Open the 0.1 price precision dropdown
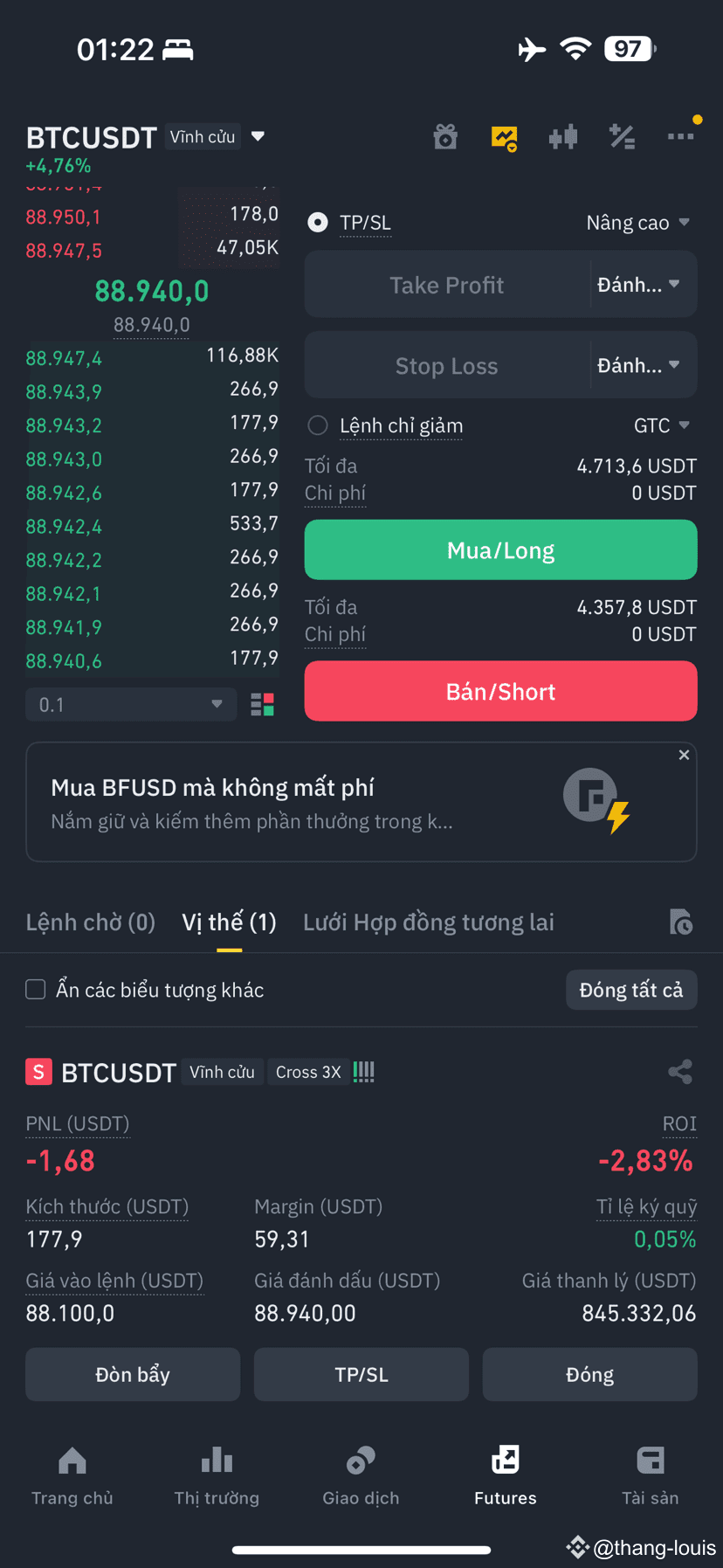The image size is (723, 1568). (131, 704)
